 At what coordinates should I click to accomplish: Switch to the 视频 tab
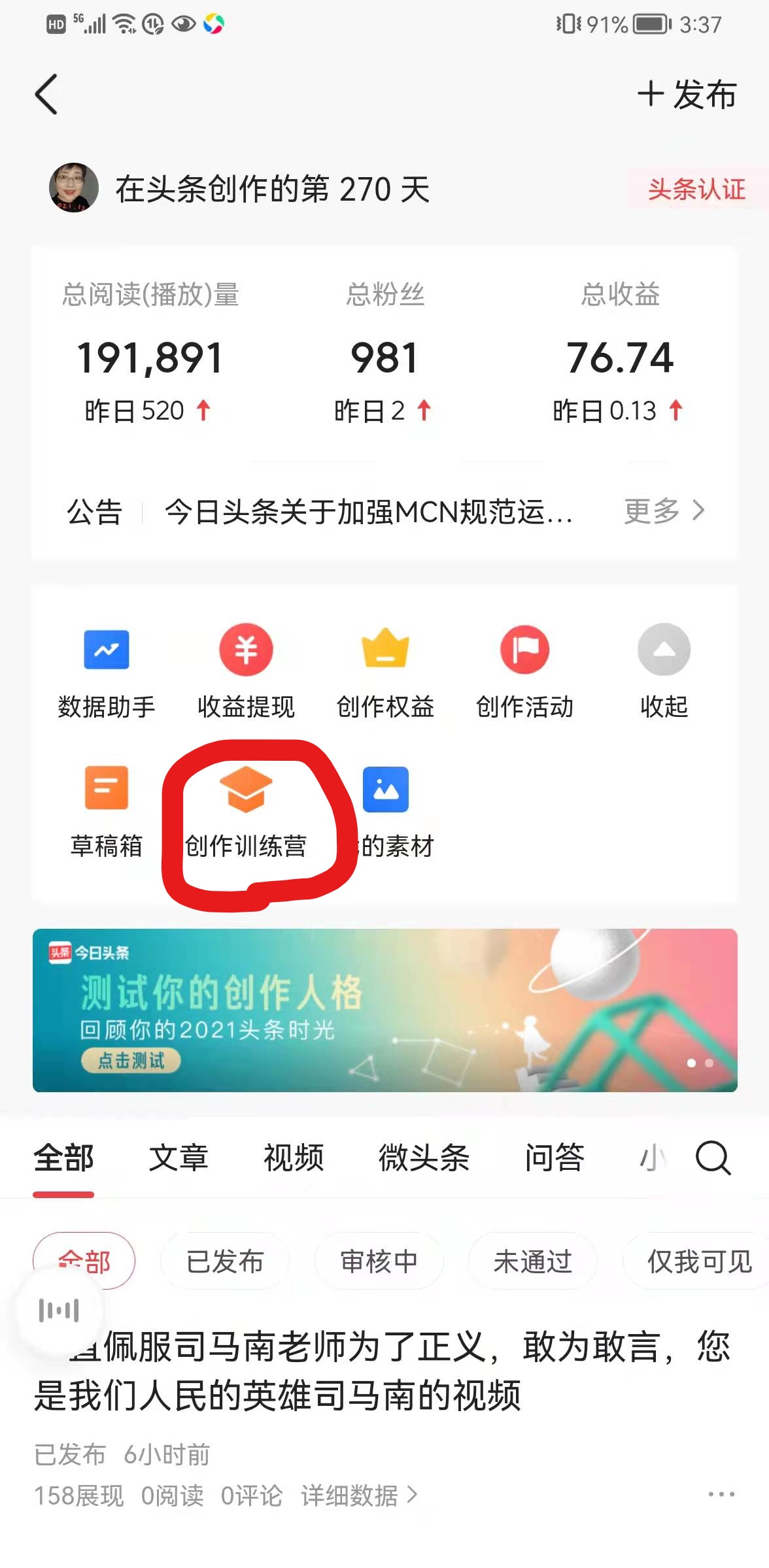292,1158
